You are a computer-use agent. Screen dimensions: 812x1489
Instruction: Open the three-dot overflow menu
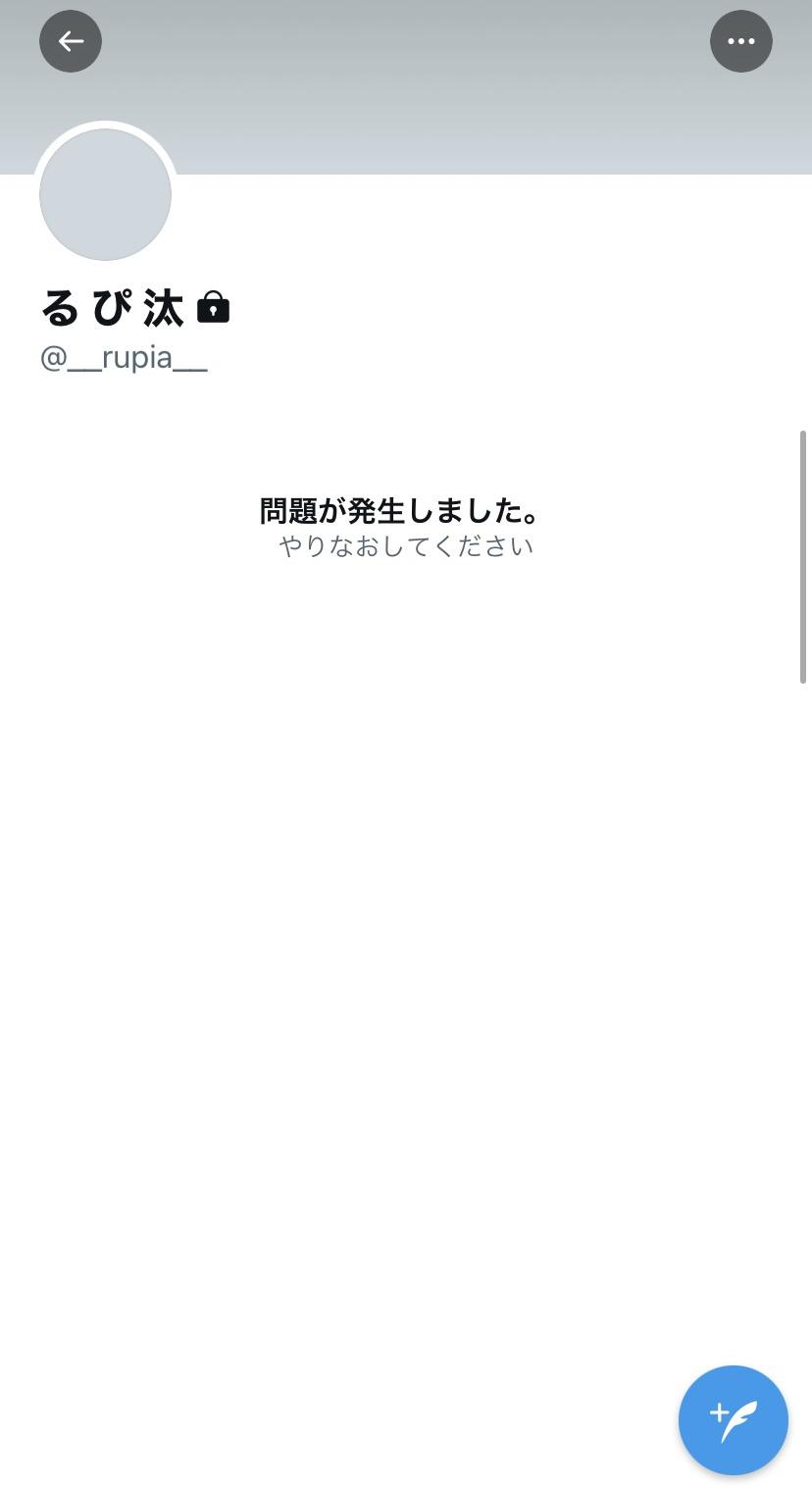tap(741, 41)
